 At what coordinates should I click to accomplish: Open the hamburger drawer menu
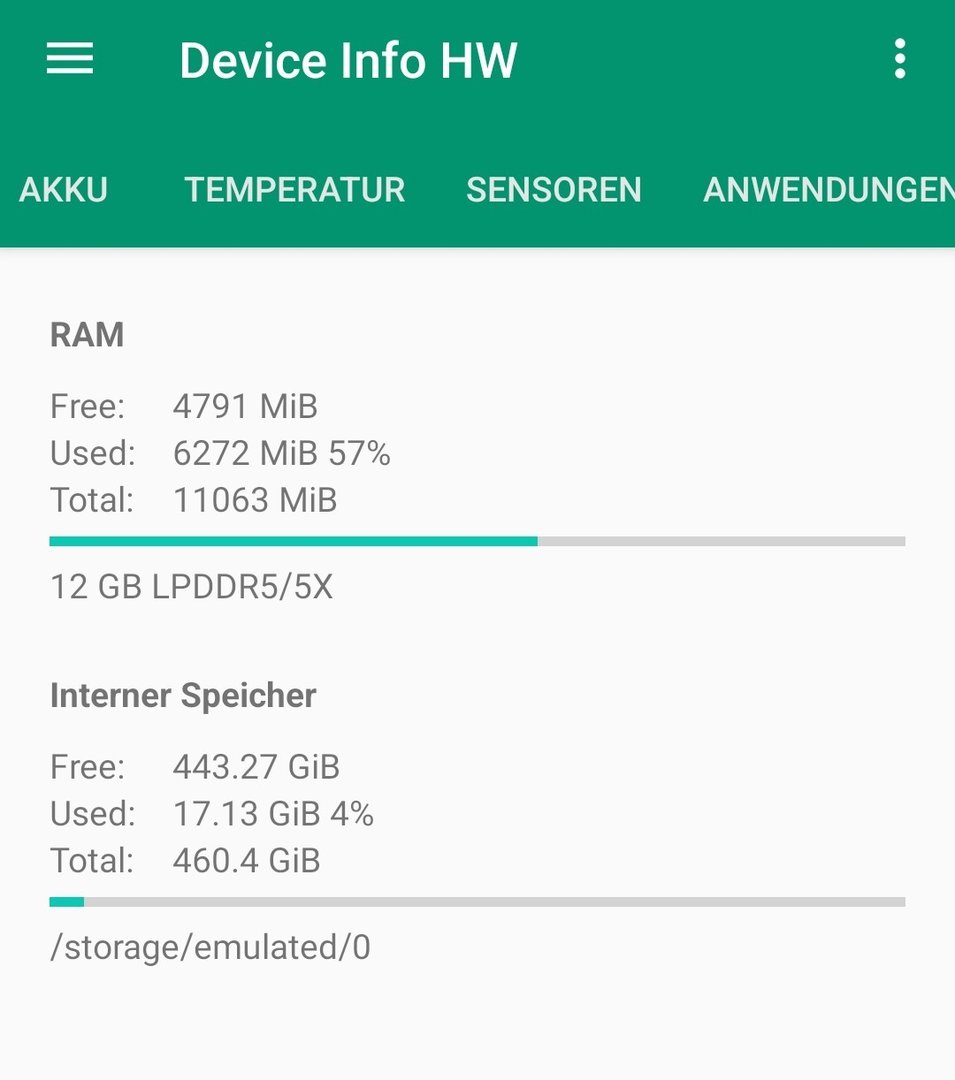[x=70, y=59]
